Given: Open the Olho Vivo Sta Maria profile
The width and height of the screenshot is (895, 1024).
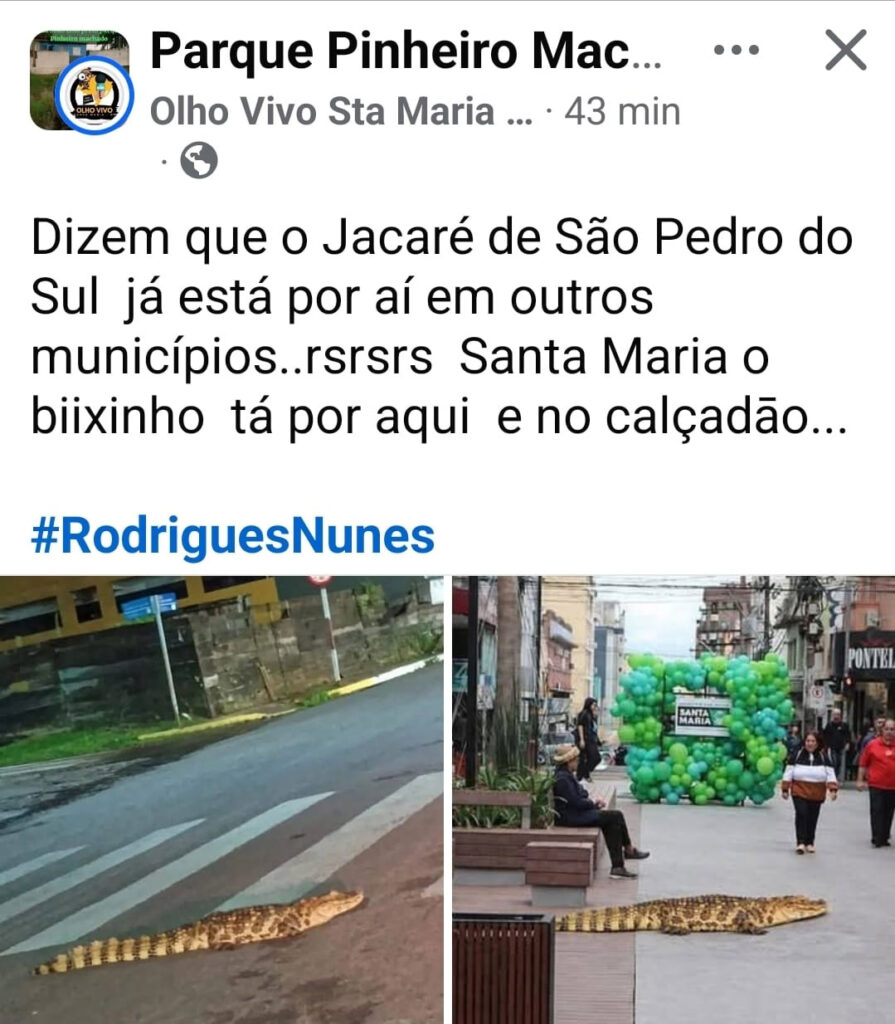Looking at the screenshot, I should pos(340,111).
